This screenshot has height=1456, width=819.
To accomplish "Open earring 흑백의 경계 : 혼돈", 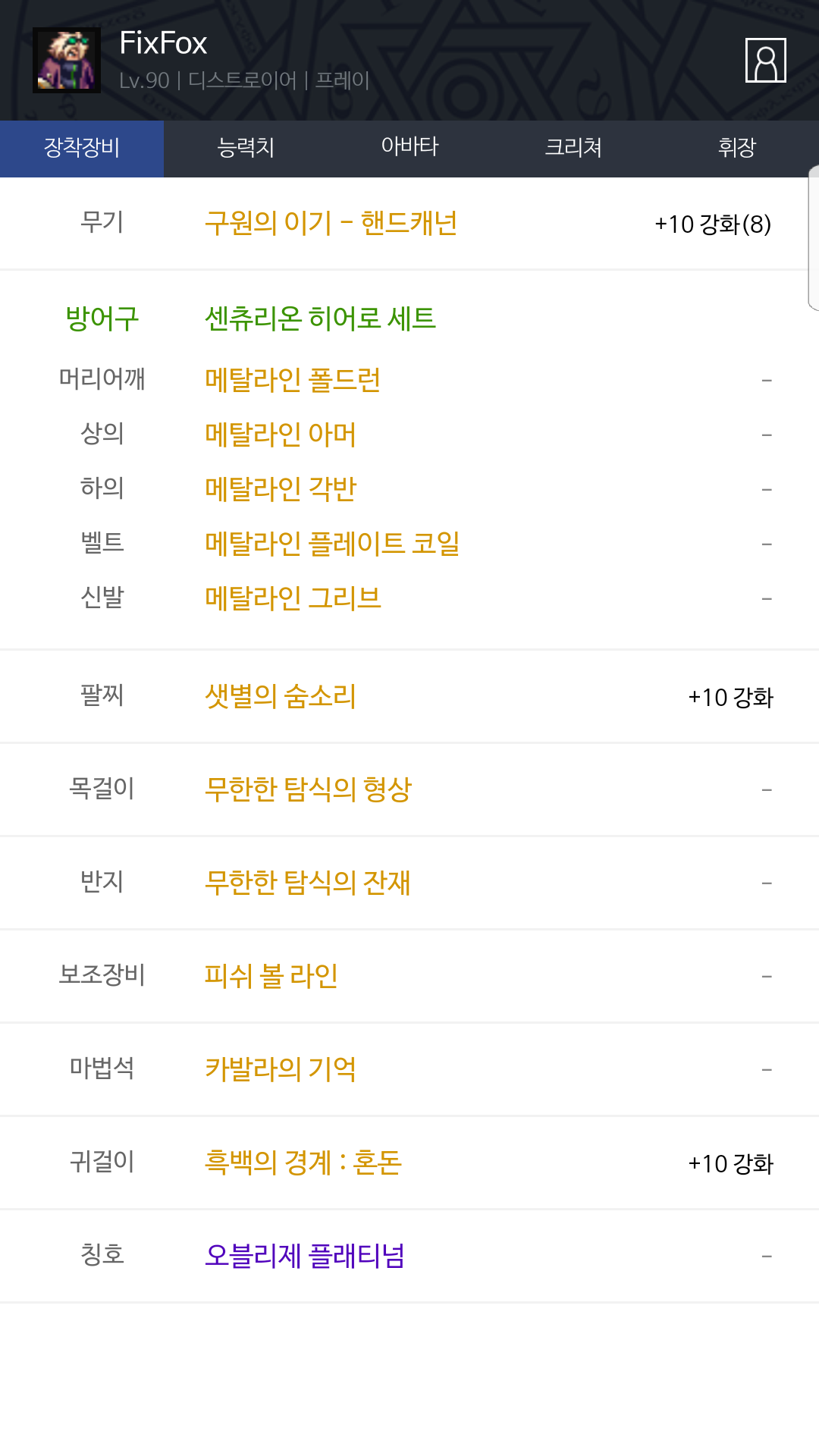I will 303,1163.
